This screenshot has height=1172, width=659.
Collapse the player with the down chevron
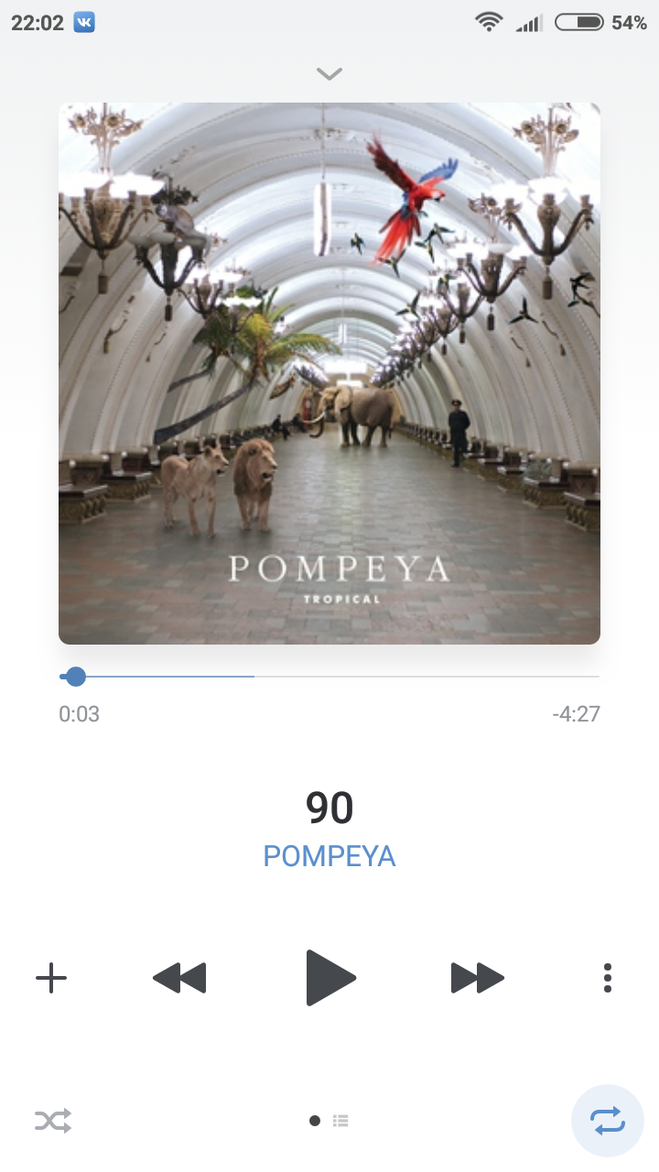[x=329, y=73]
